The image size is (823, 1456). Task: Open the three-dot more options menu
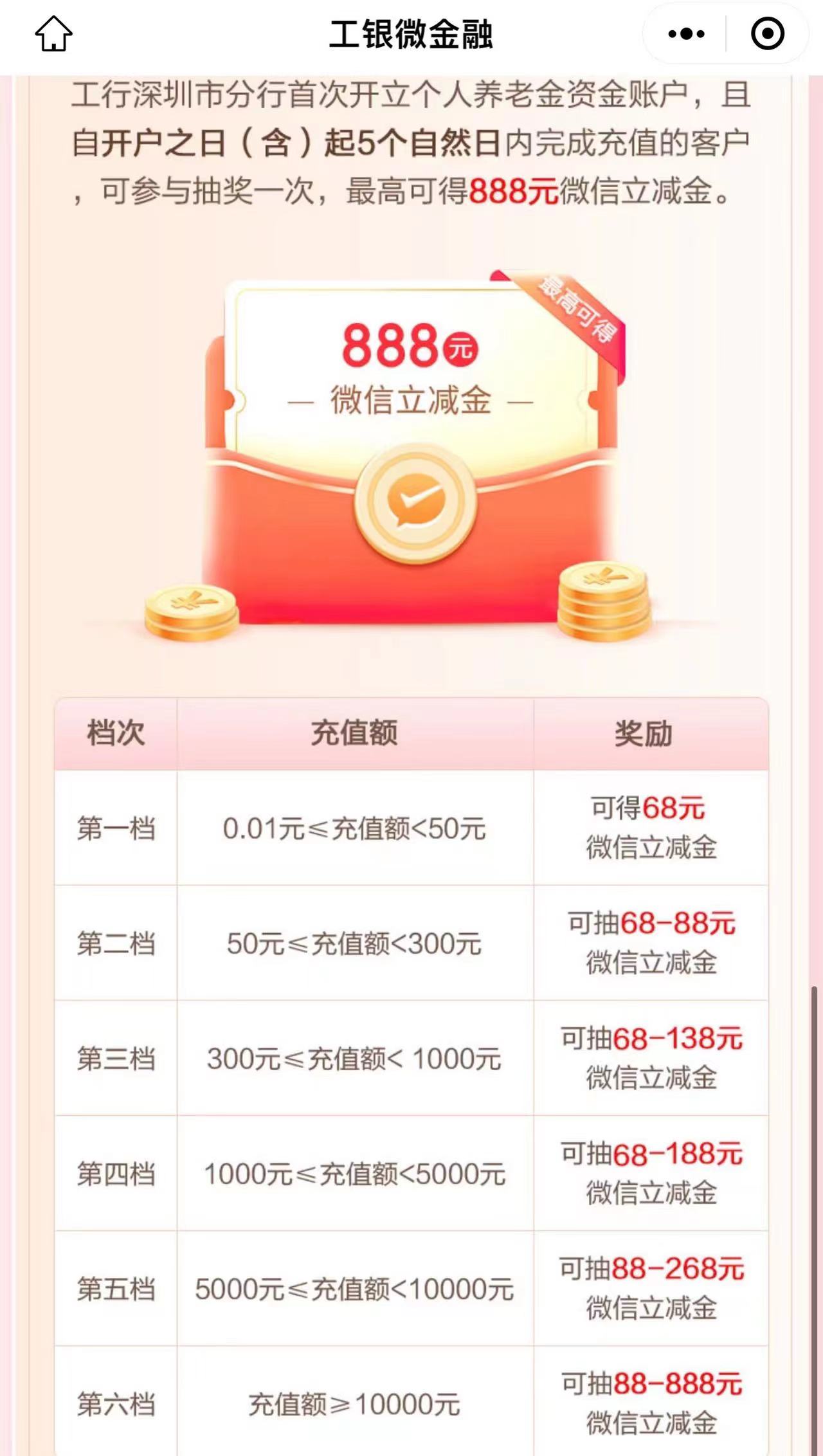point(686,33)
